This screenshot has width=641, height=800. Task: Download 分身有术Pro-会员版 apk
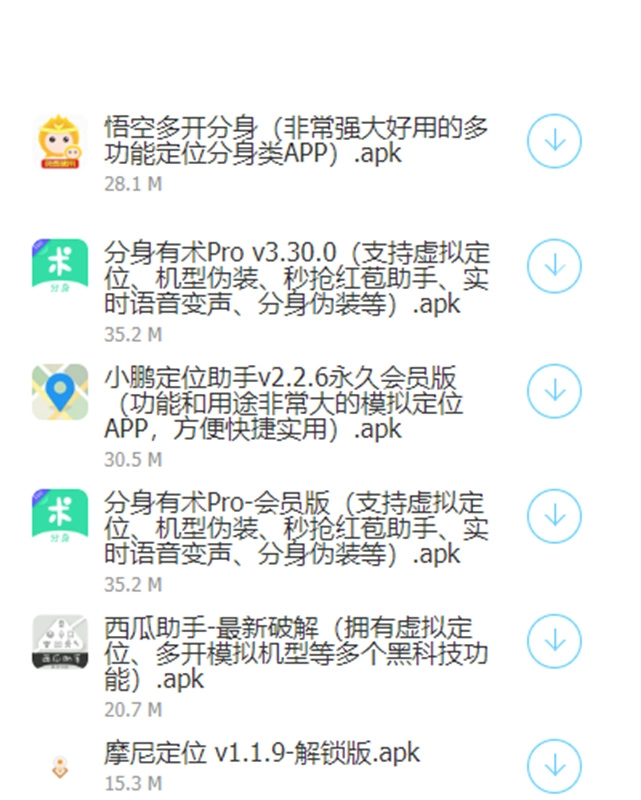(x=554, y=515)
